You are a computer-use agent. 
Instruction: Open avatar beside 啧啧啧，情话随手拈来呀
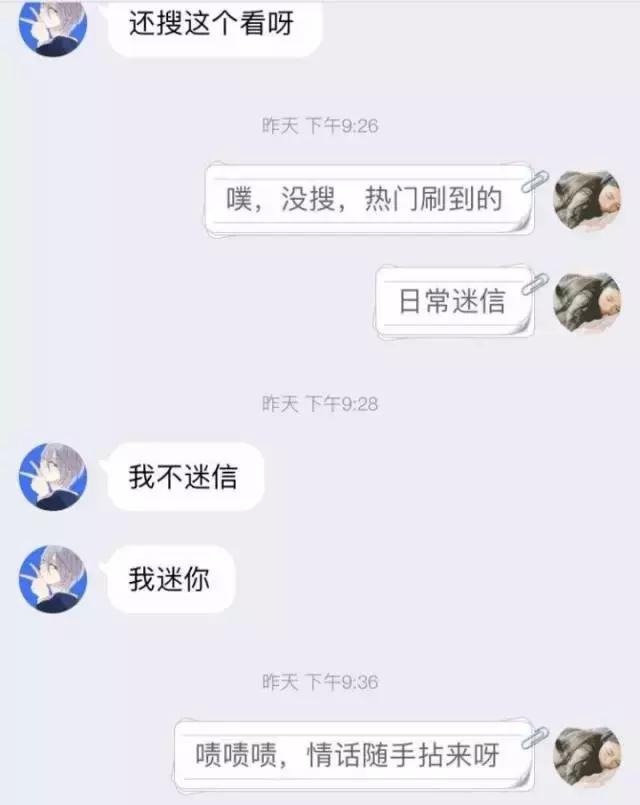pyautogui.click(x=587, y=757)
